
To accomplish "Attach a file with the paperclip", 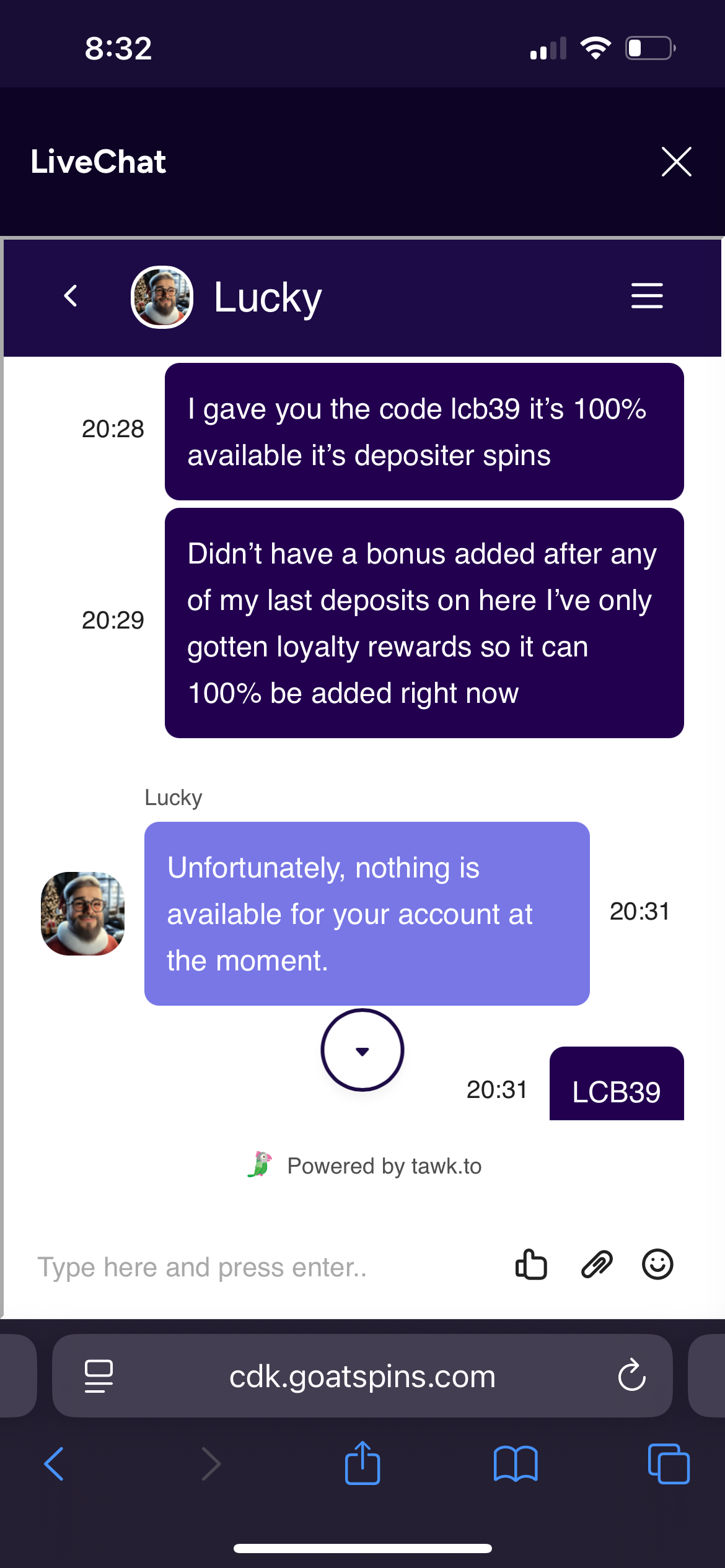I will 596,1265.
